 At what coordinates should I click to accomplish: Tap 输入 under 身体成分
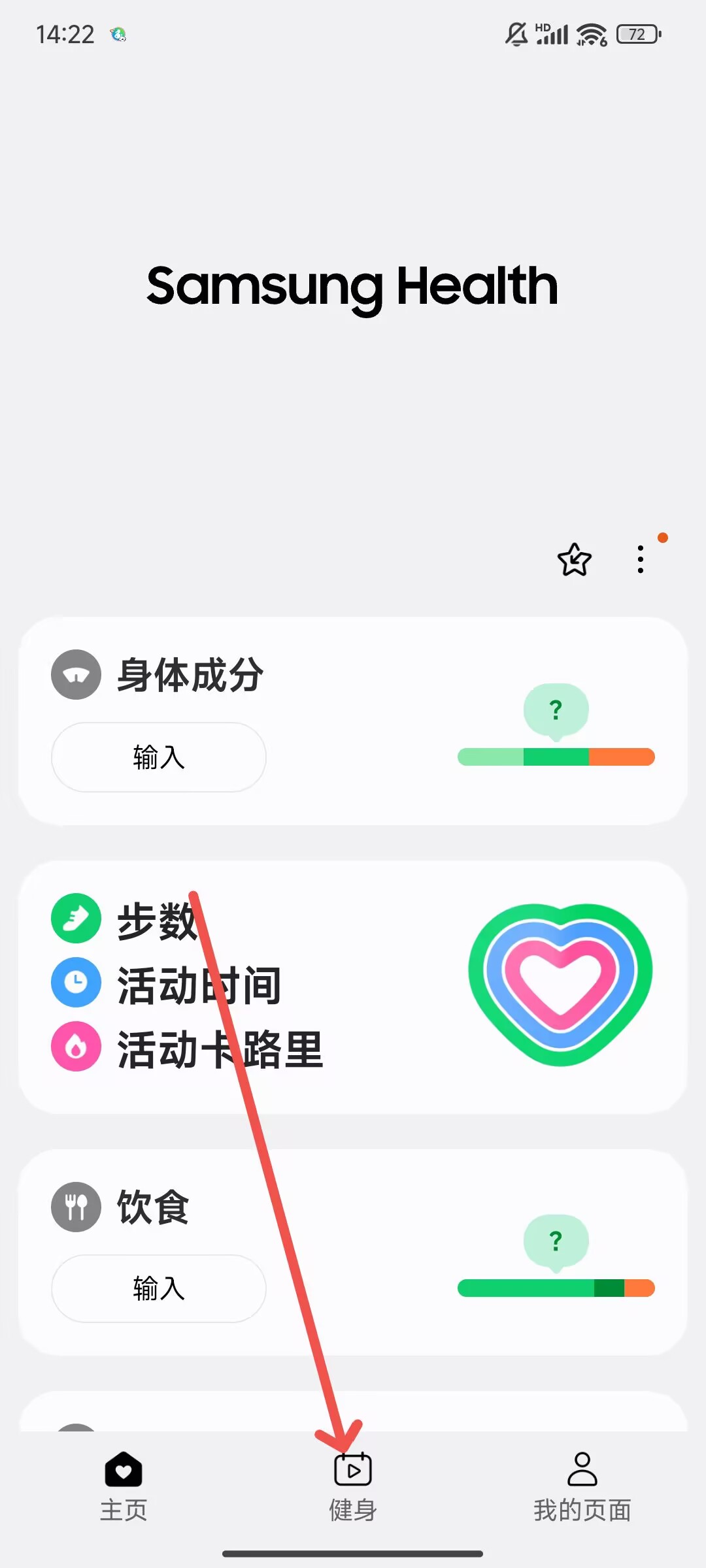159,757
